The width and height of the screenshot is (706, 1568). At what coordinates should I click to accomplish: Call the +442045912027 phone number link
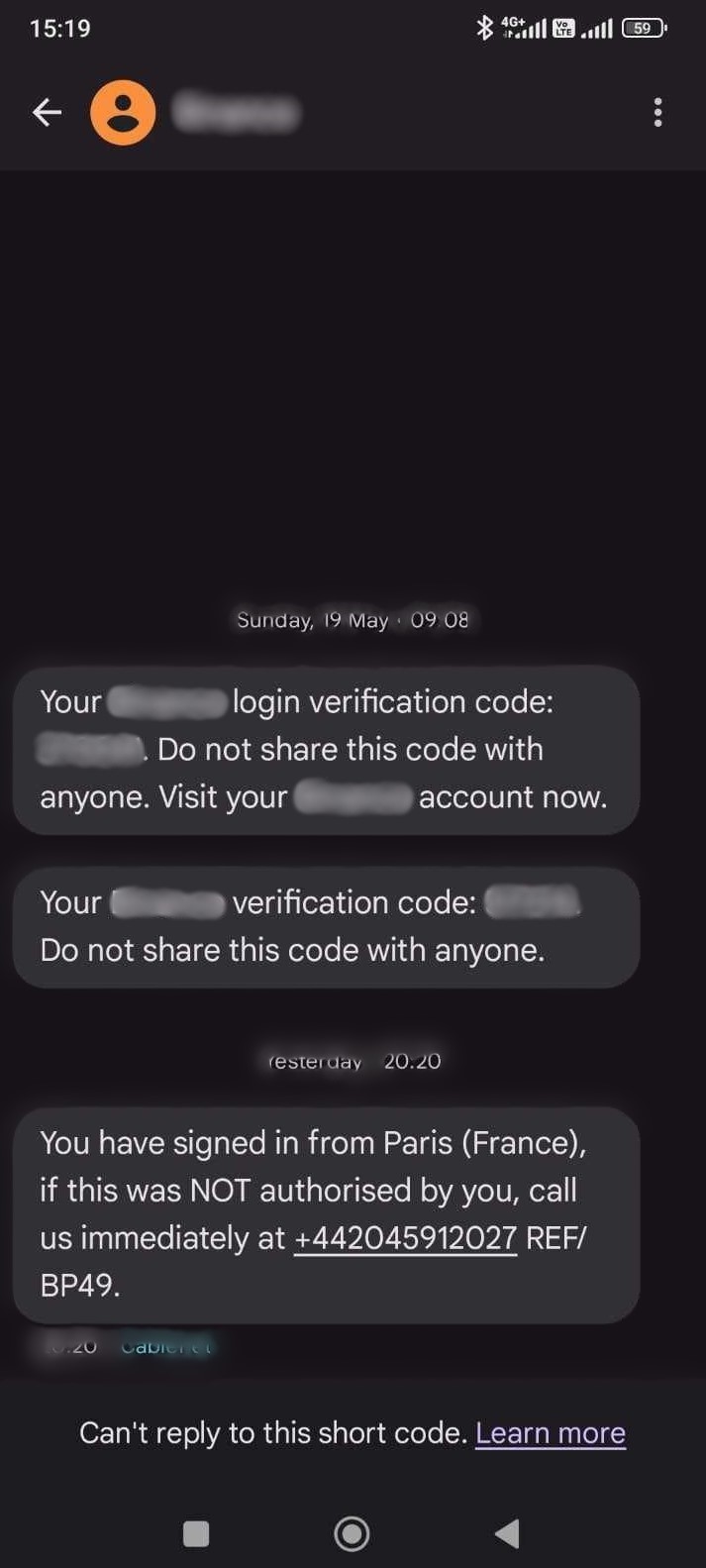405,1238
